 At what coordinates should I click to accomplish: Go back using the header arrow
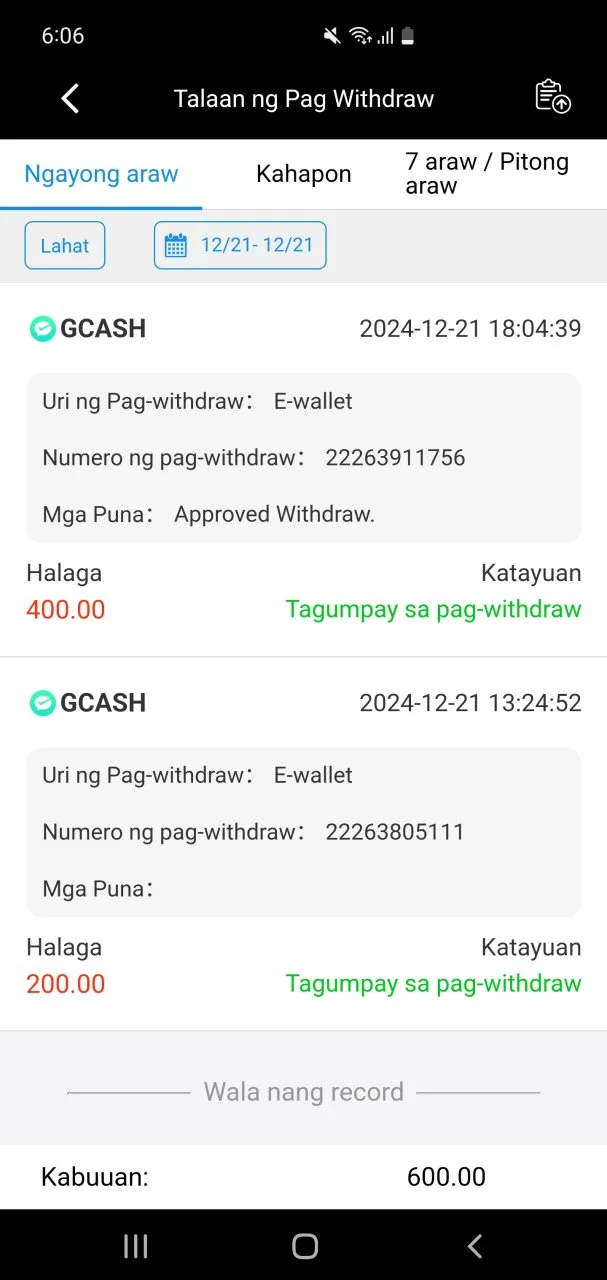70,98
